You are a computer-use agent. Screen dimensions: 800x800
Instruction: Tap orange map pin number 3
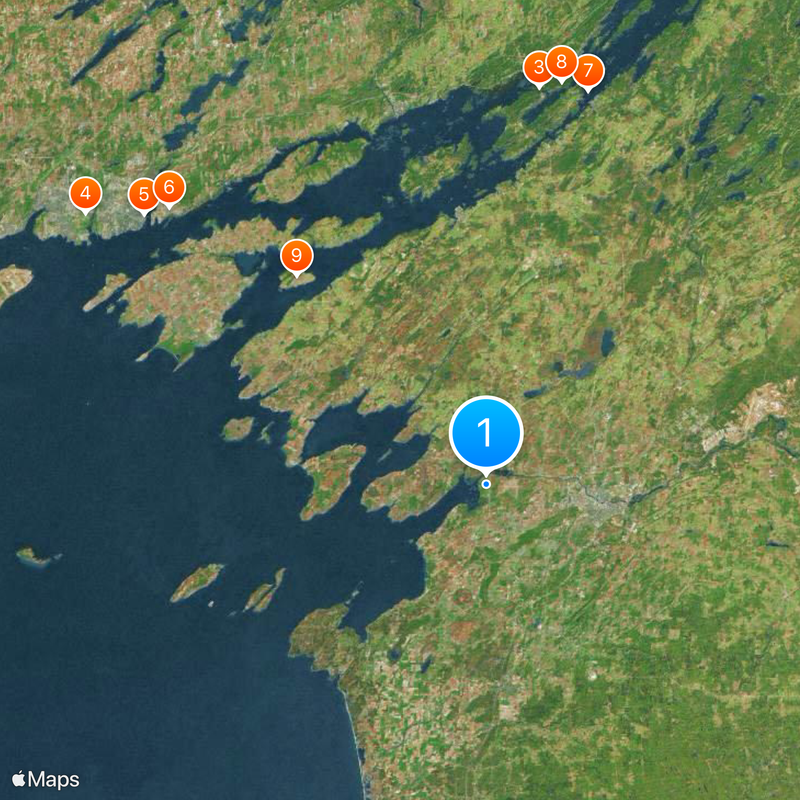click(x=537, y=68)
